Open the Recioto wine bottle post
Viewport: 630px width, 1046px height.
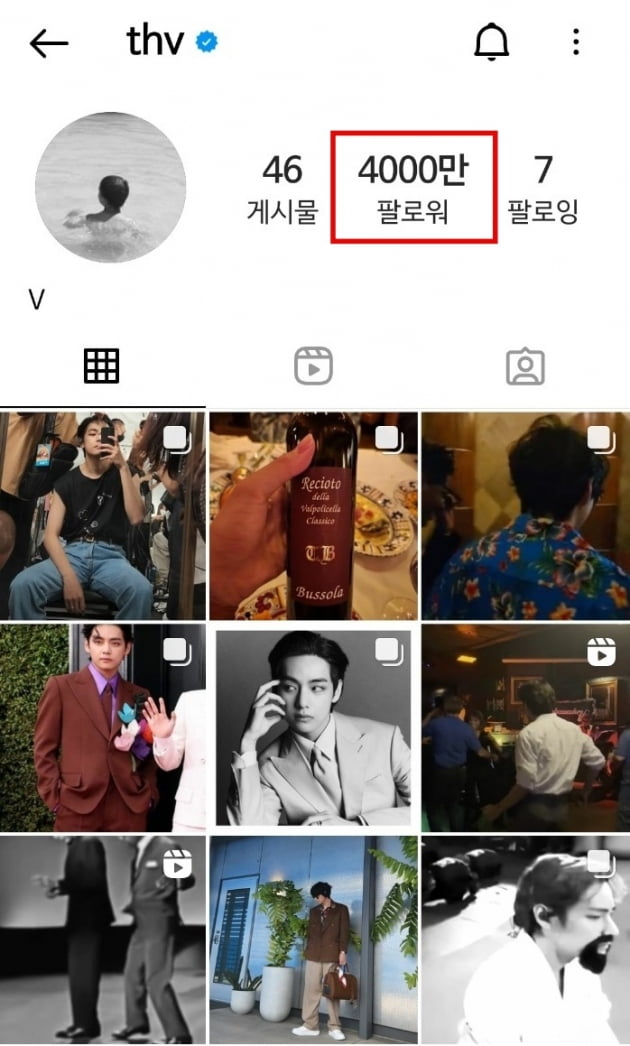pyautogui.click(x=313, y=516)
